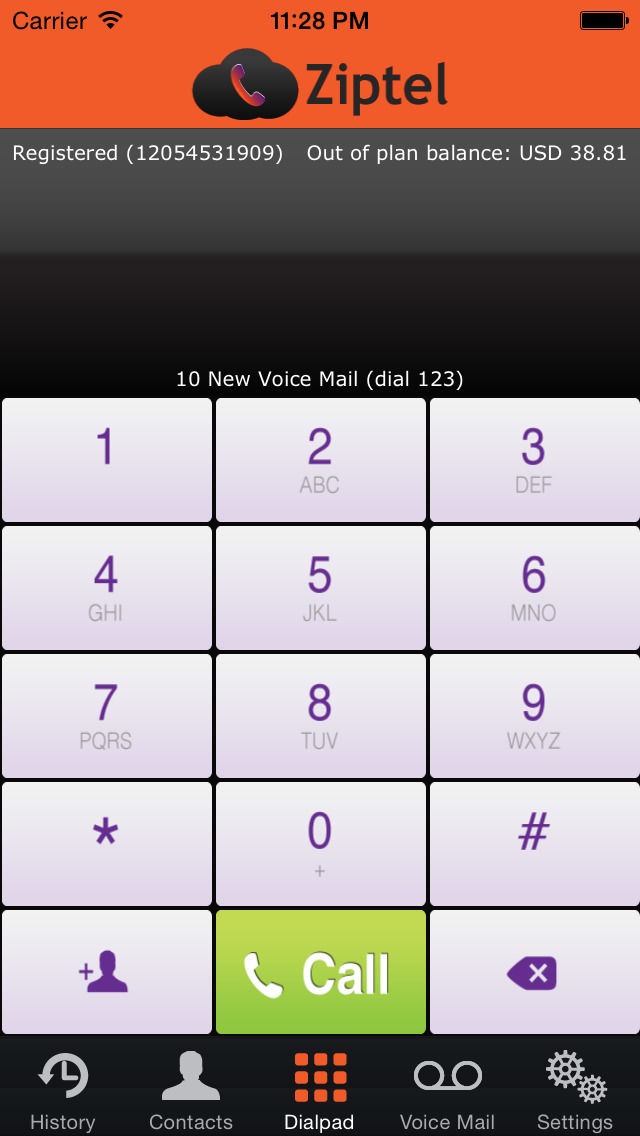Delete the last digit with backspace
The width and height of the screenshot is (640, 1136).
(534, 972)
